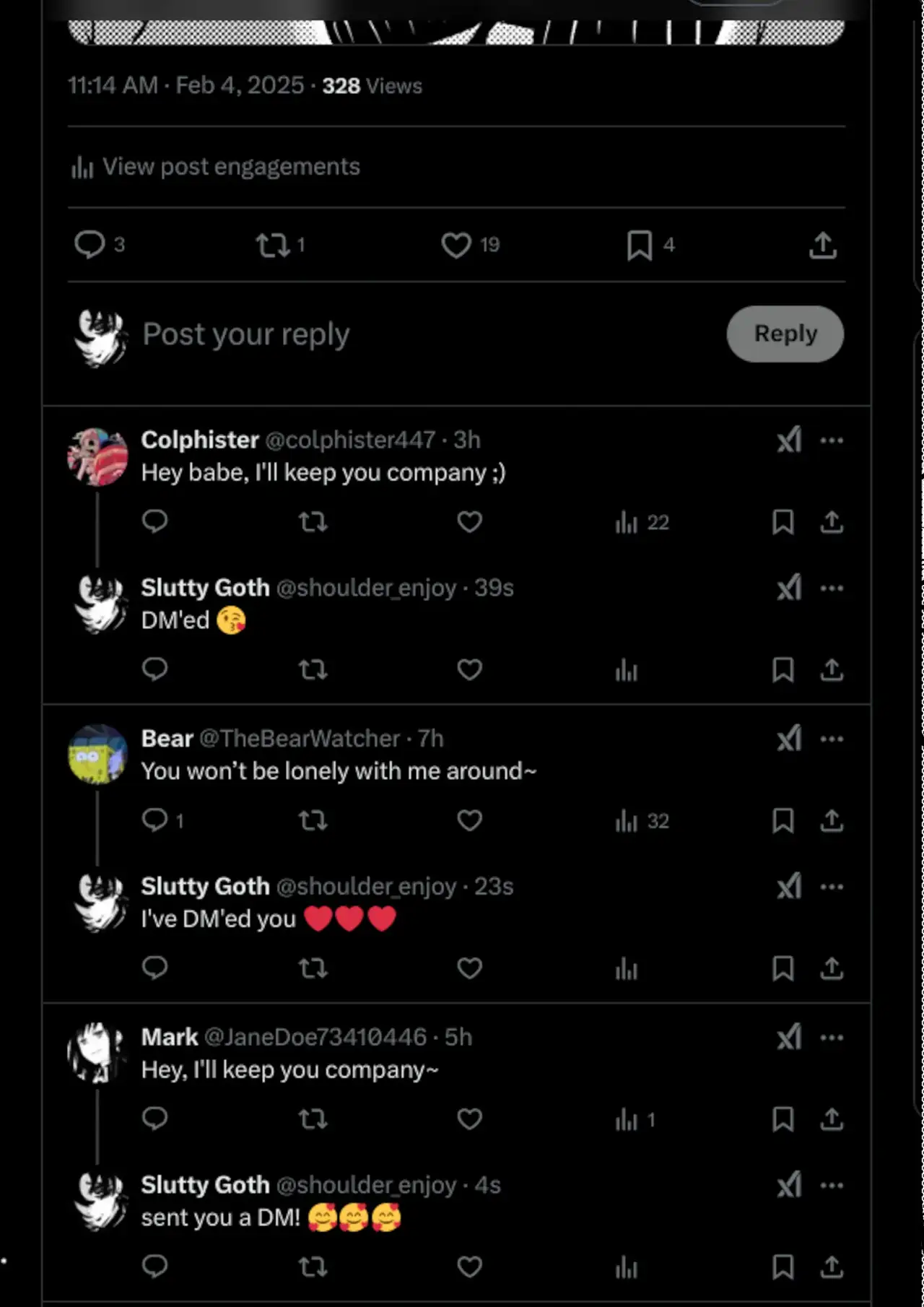The width and height of the screenshot is (924, 1307).
Task: Open more options on "sent you a DM!" reply
Action: click(x=832, y=1186)
